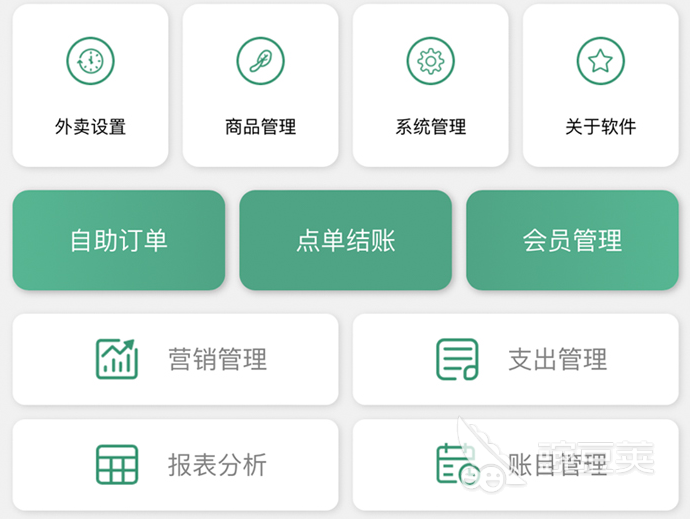Tap the 自助订单 button
This screenshot has height=519, width=690.
118,240
